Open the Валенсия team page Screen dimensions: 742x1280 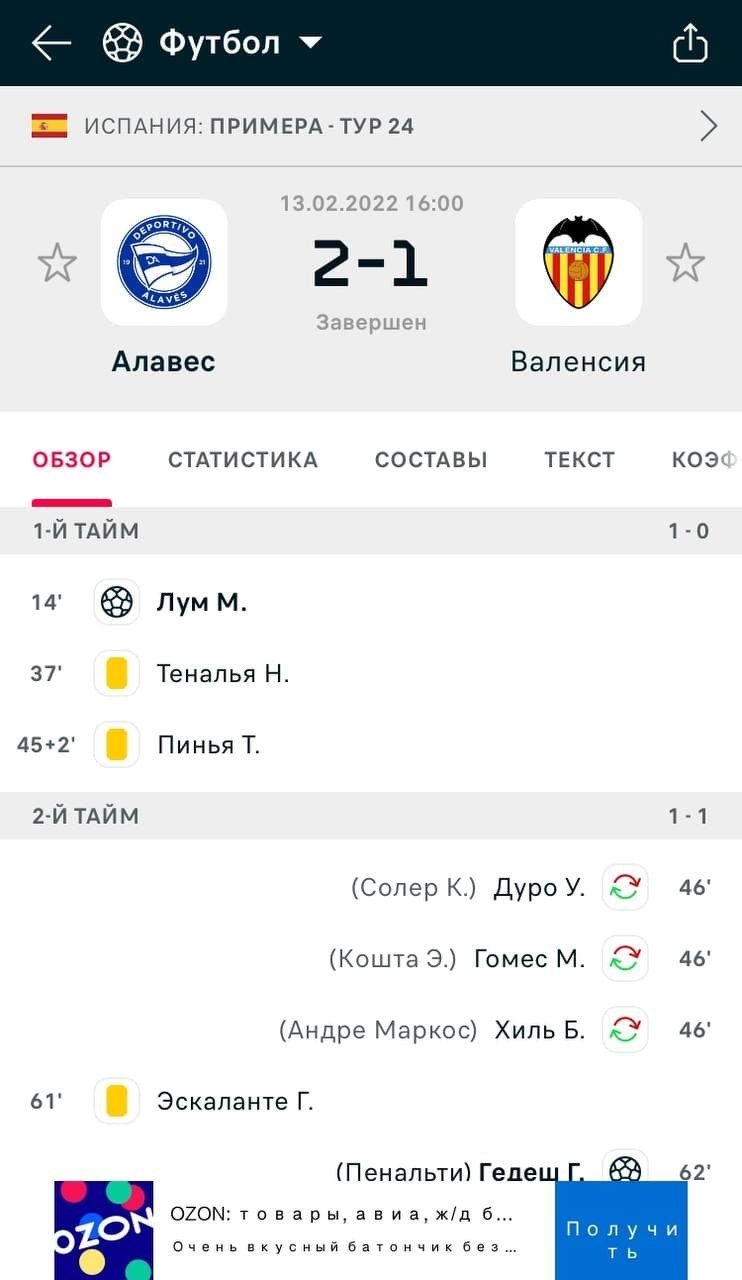(578, 263)
